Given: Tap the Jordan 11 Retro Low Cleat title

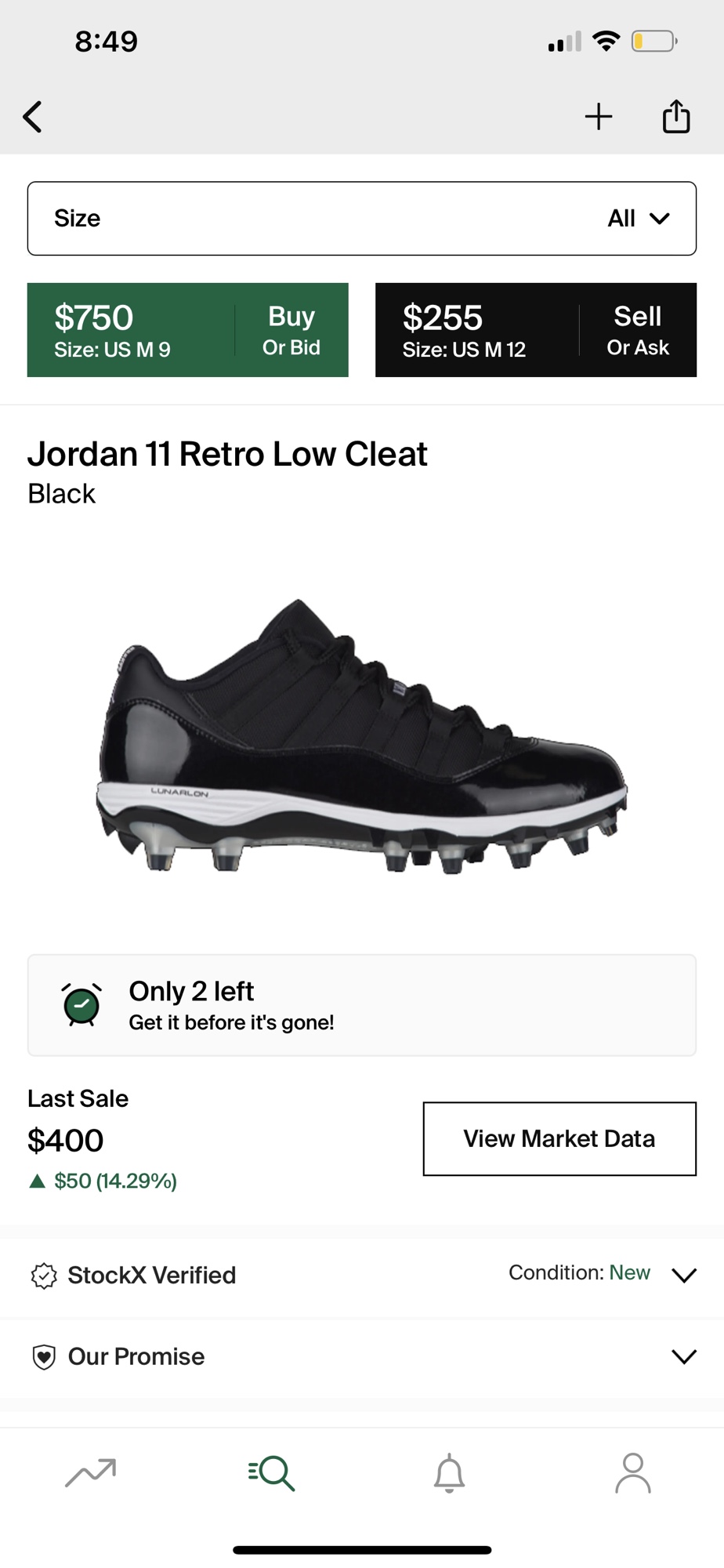Looking at the screenshot, I should [227, 454].
